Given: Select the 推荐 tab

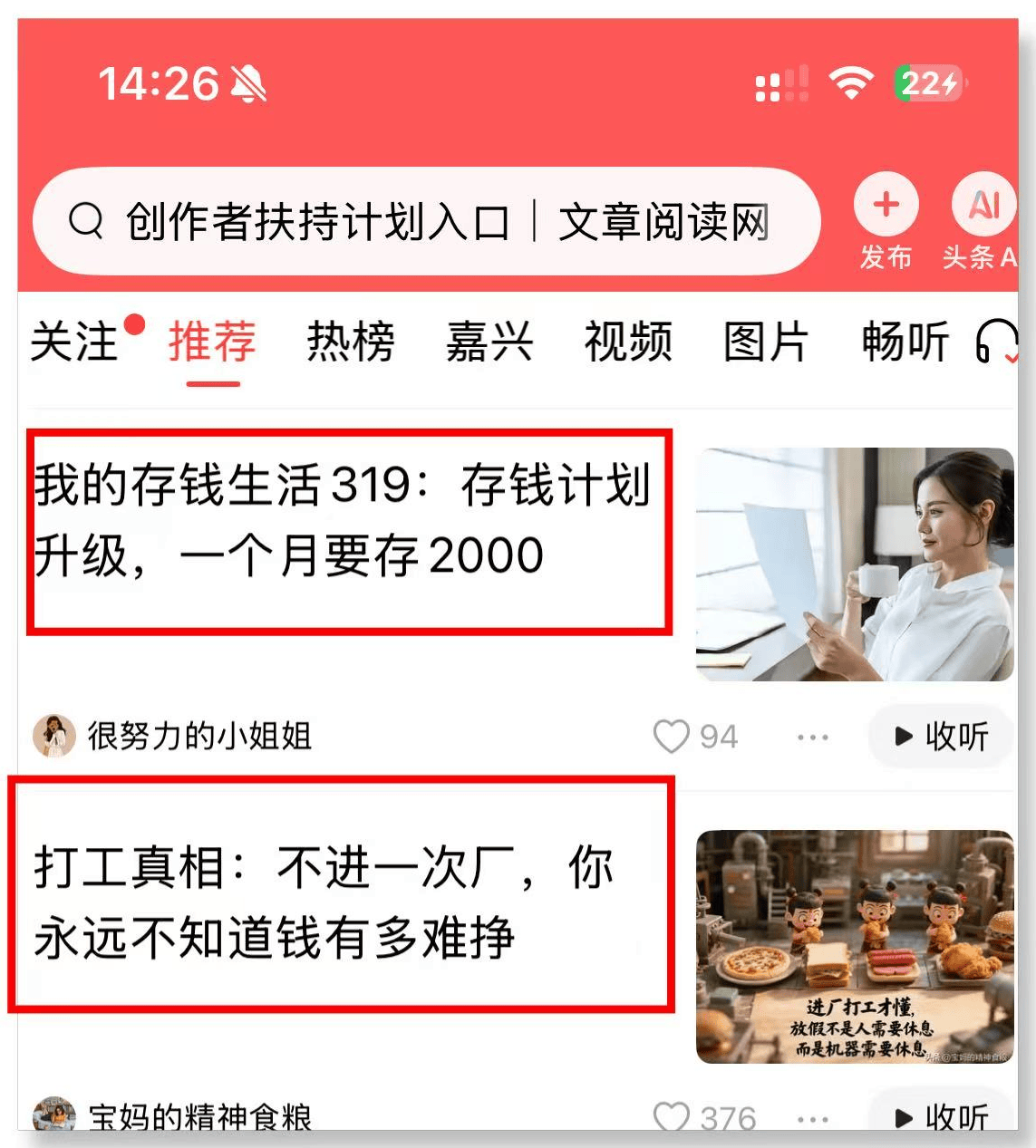Looking at the screenshot, I should tap(212, 342).
